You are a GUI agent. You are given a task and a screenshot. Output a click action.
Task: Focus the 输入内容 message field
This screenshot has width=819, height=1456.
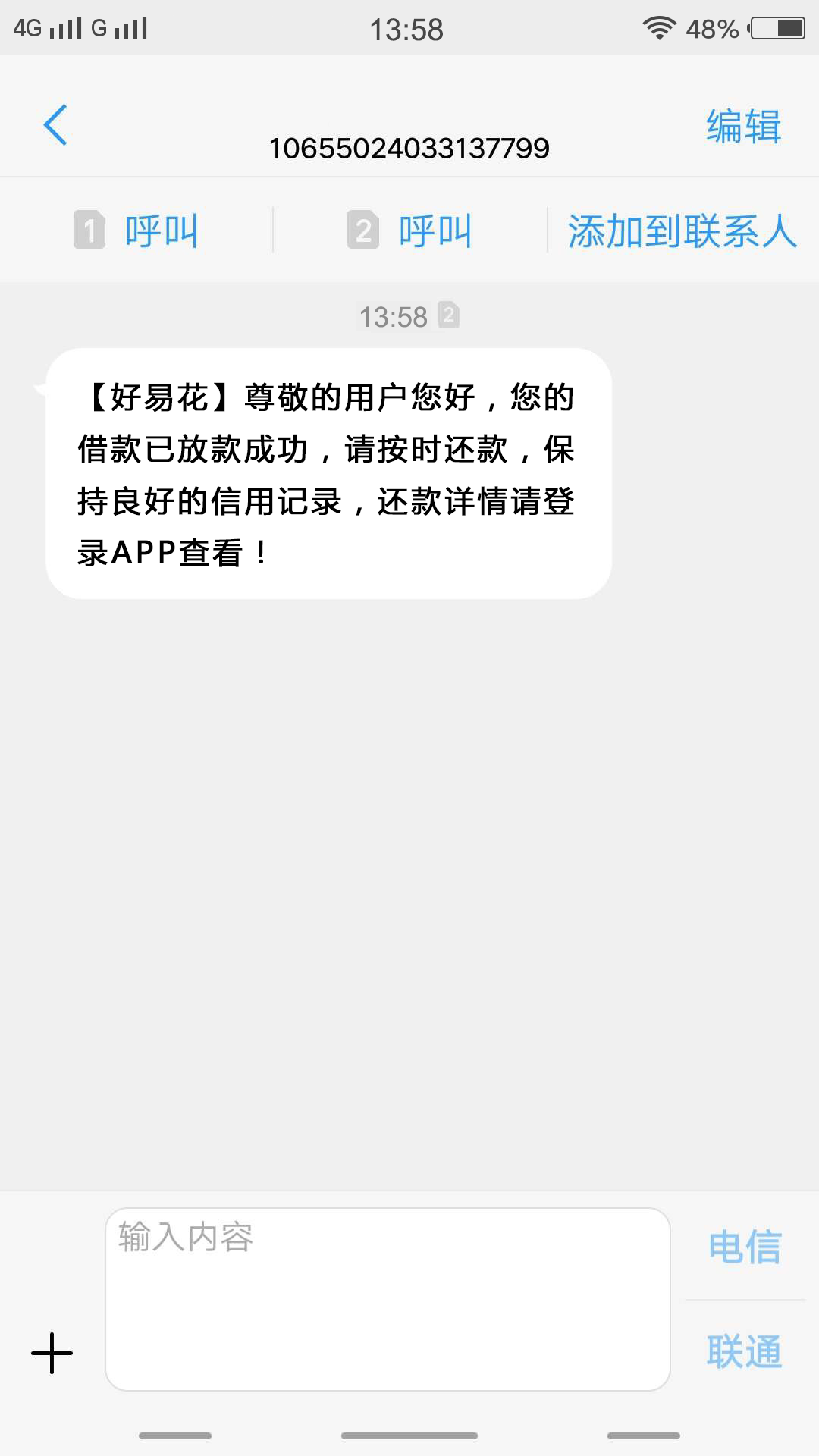tap(388, 1299)
